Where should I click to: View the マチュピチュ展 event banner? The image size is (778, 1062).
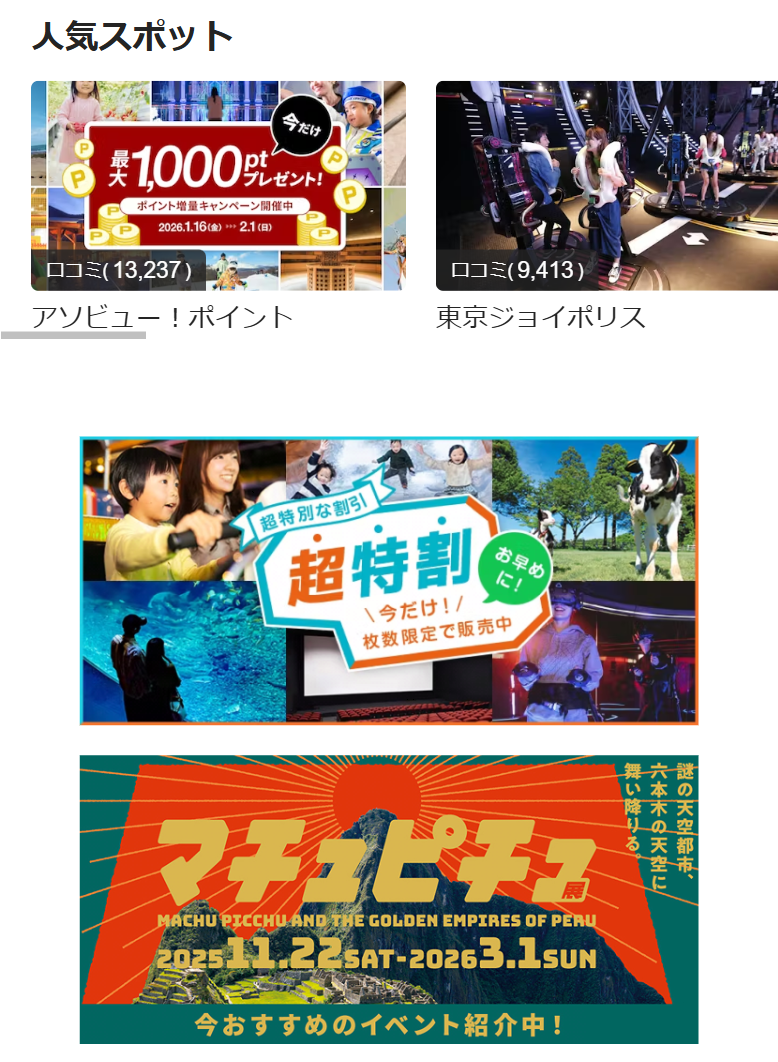[x=389, y=900]
